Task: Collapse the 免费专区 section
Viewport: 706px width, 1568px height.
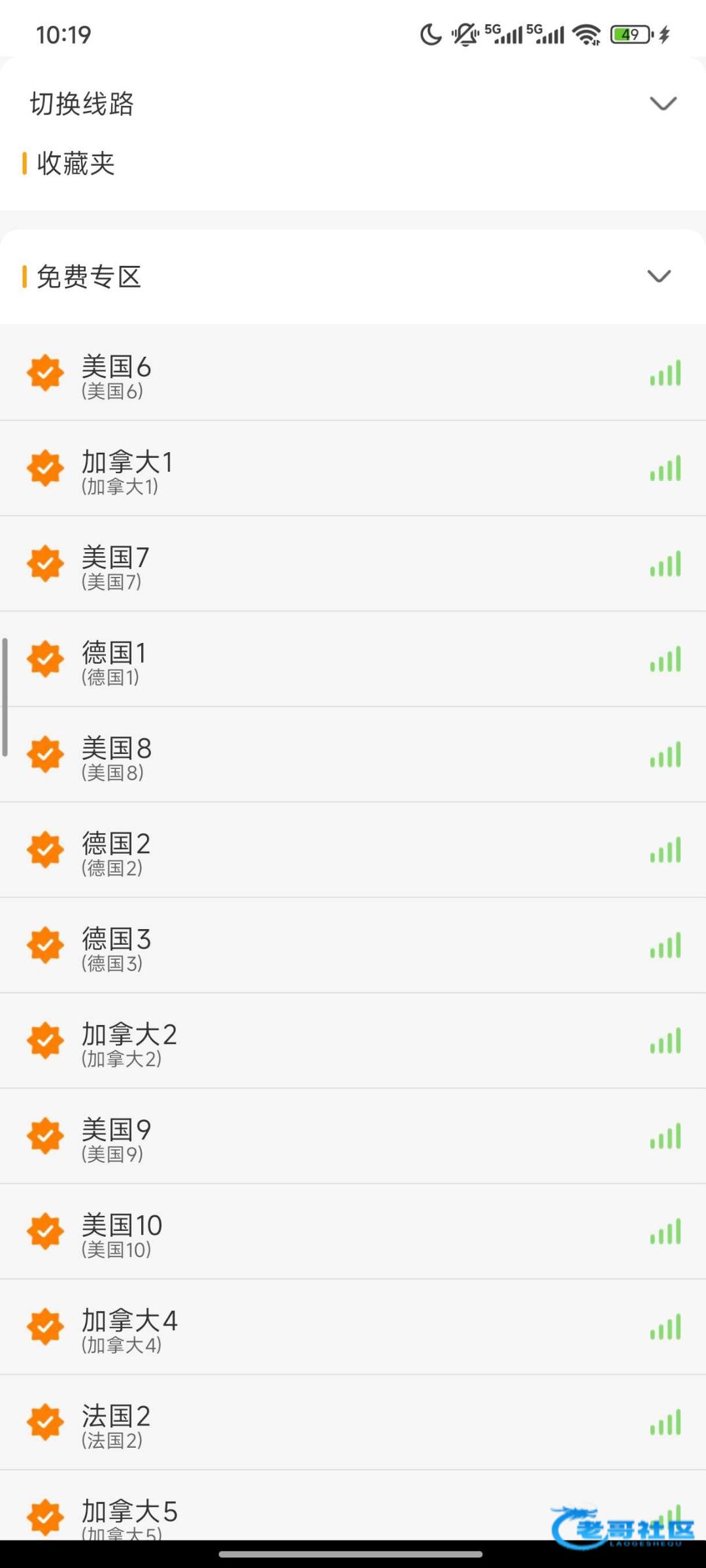Action: tap(658, 276)
